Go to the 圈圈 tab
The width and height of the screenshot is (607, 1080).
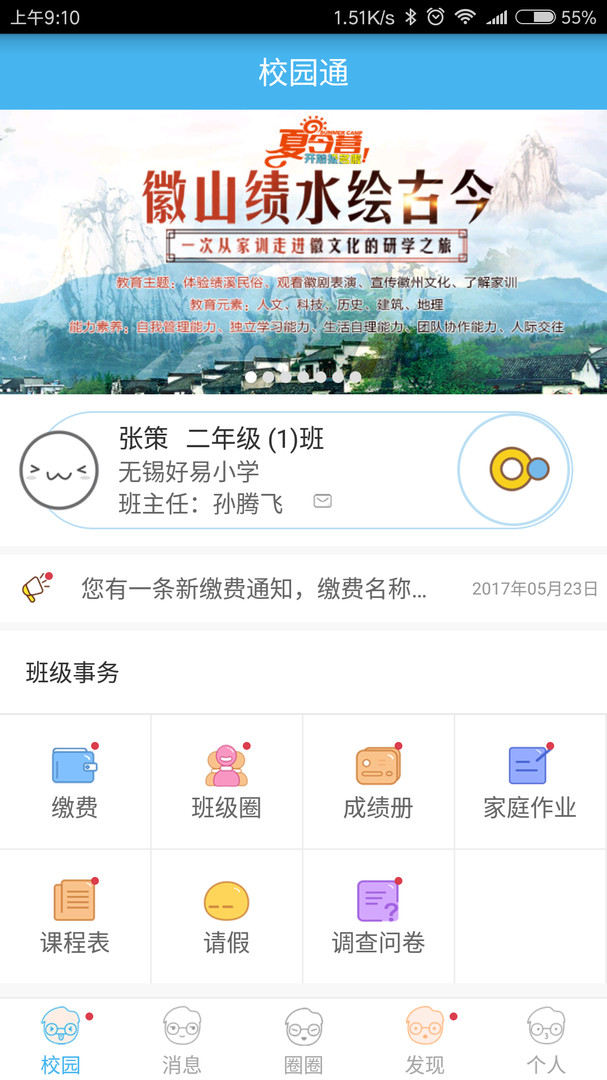[303, 1040]
